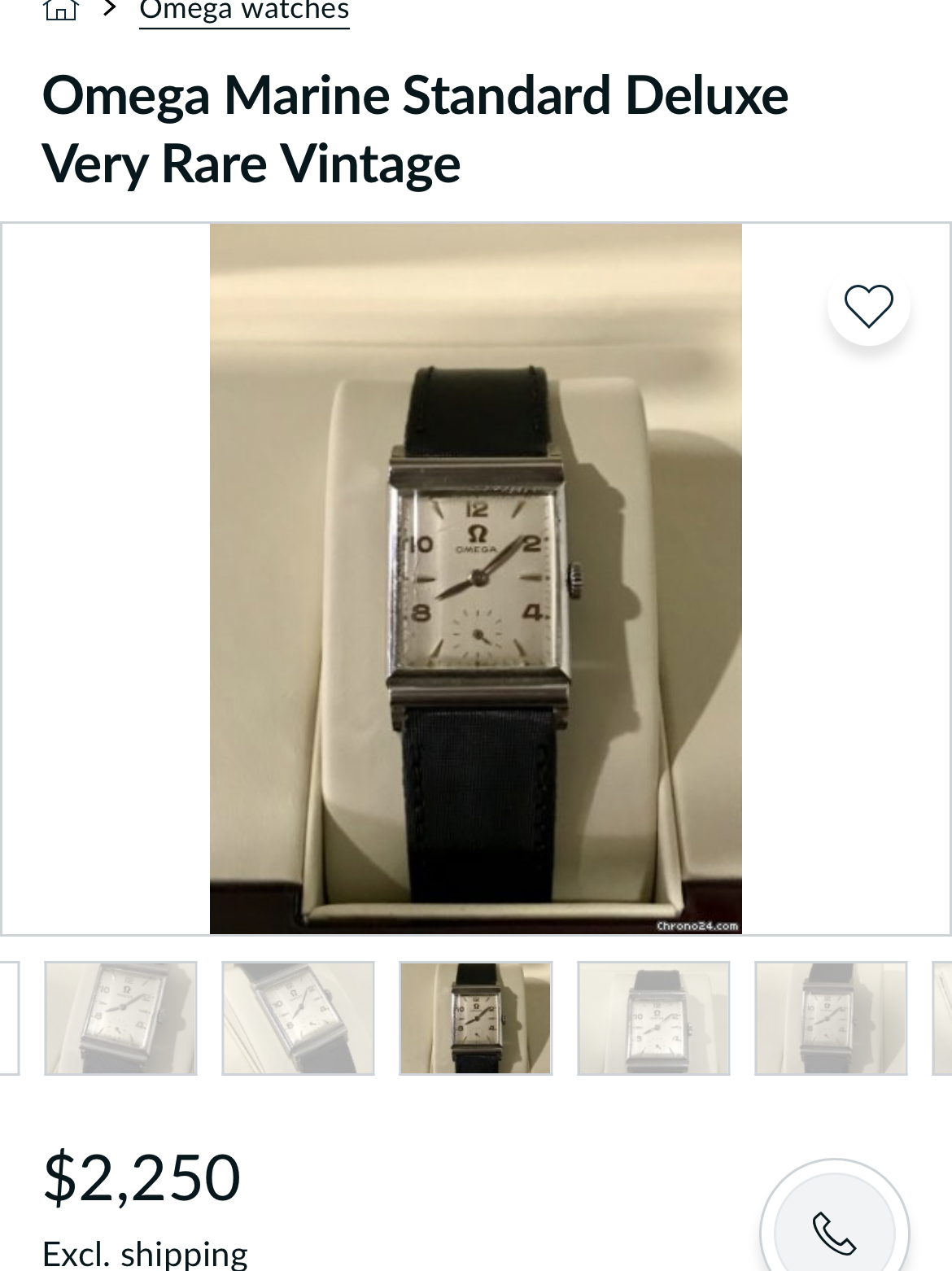Go to the home breadcrumb icon

[60, 10]
